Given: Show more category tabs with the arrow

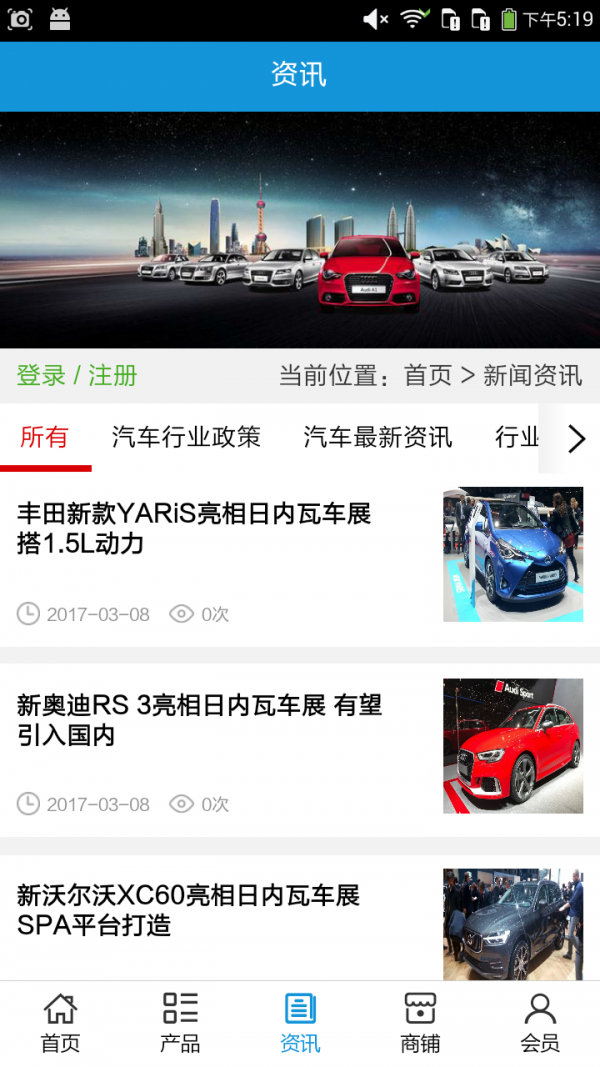Looking at the screenshot, I should [575, 438].
